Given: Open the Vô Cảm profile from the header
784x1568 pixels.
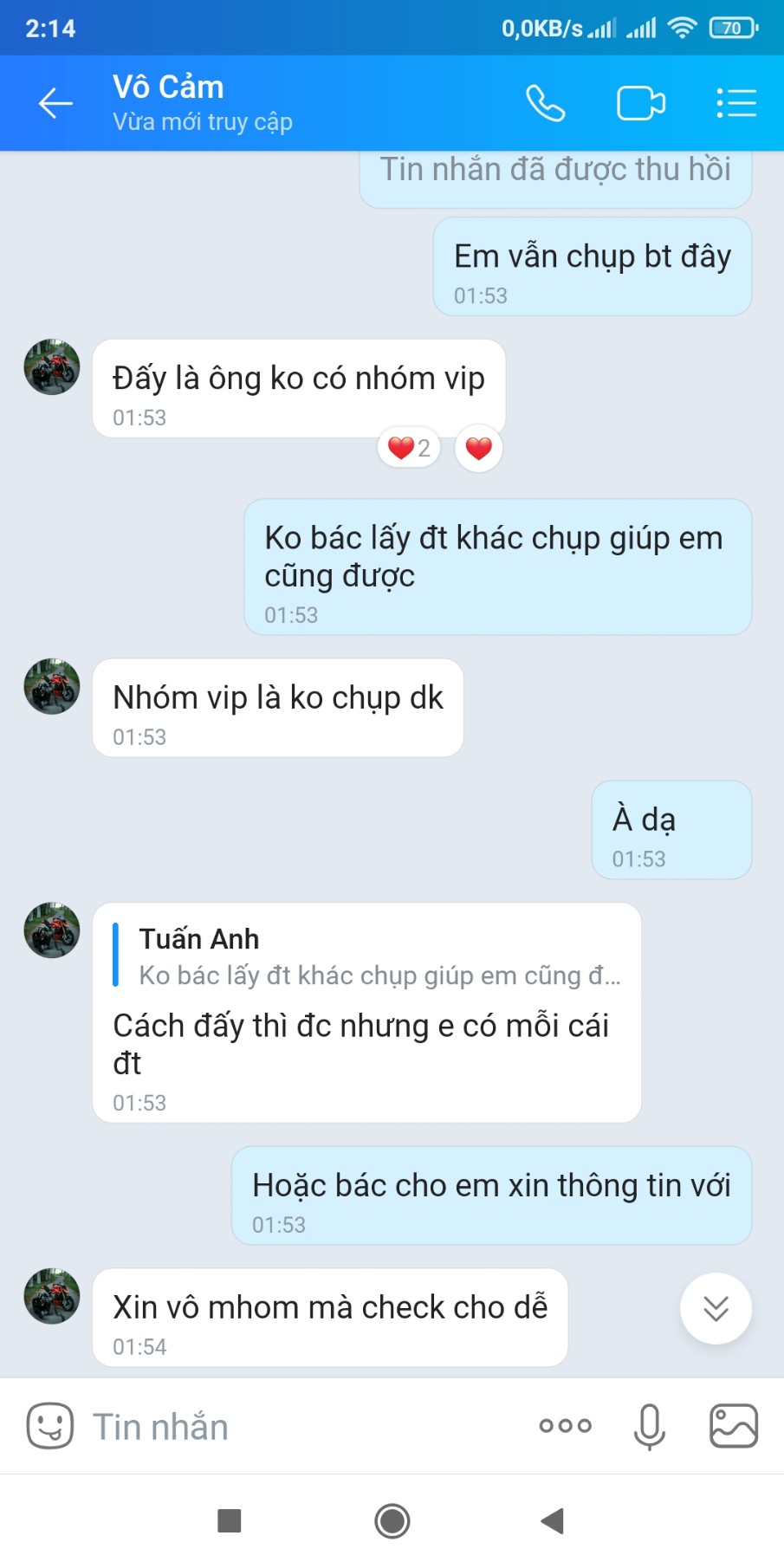Looking at the screenshot, I should click(x=202, y=103).
